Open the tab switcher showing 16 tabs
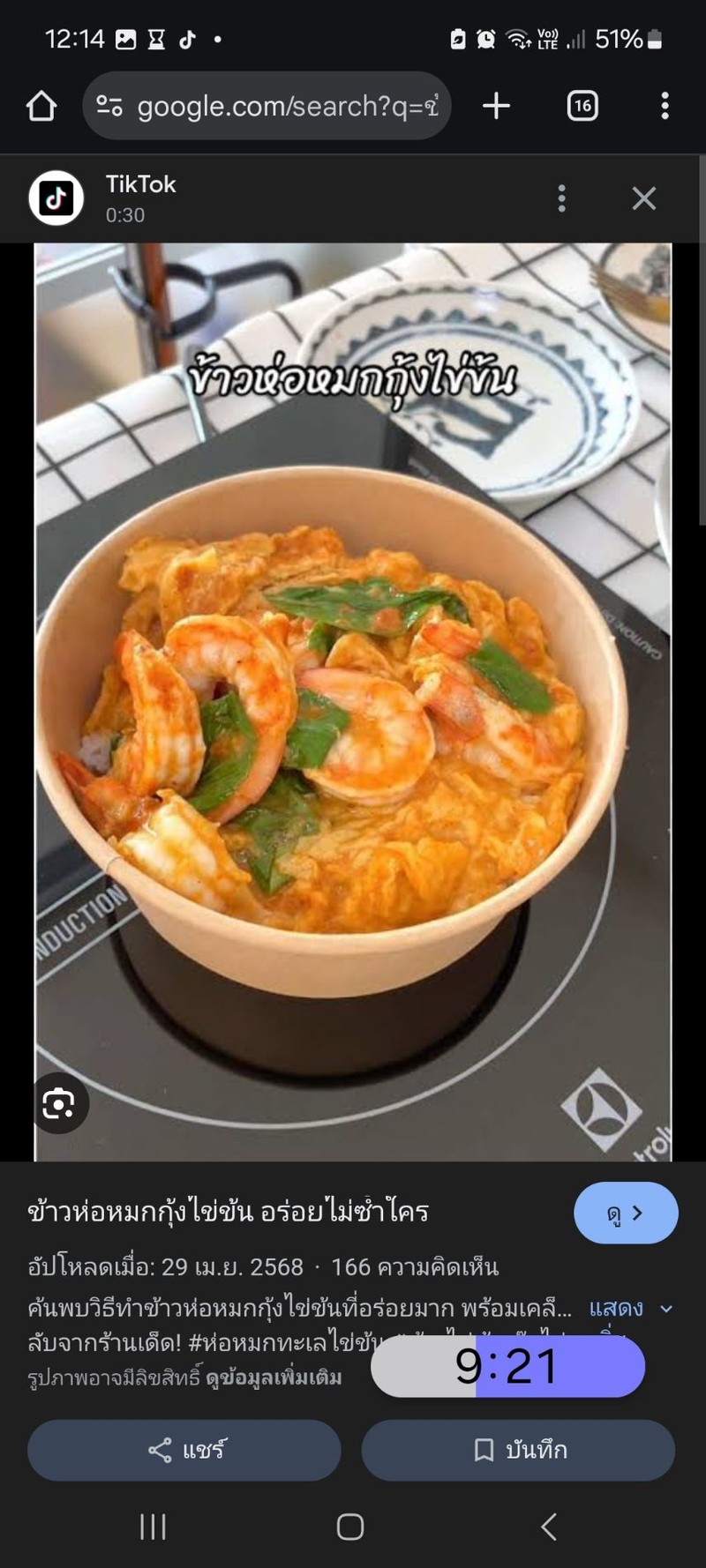Image resolution: width=706 pixels, height=1568 pixels. pos(582,107)
